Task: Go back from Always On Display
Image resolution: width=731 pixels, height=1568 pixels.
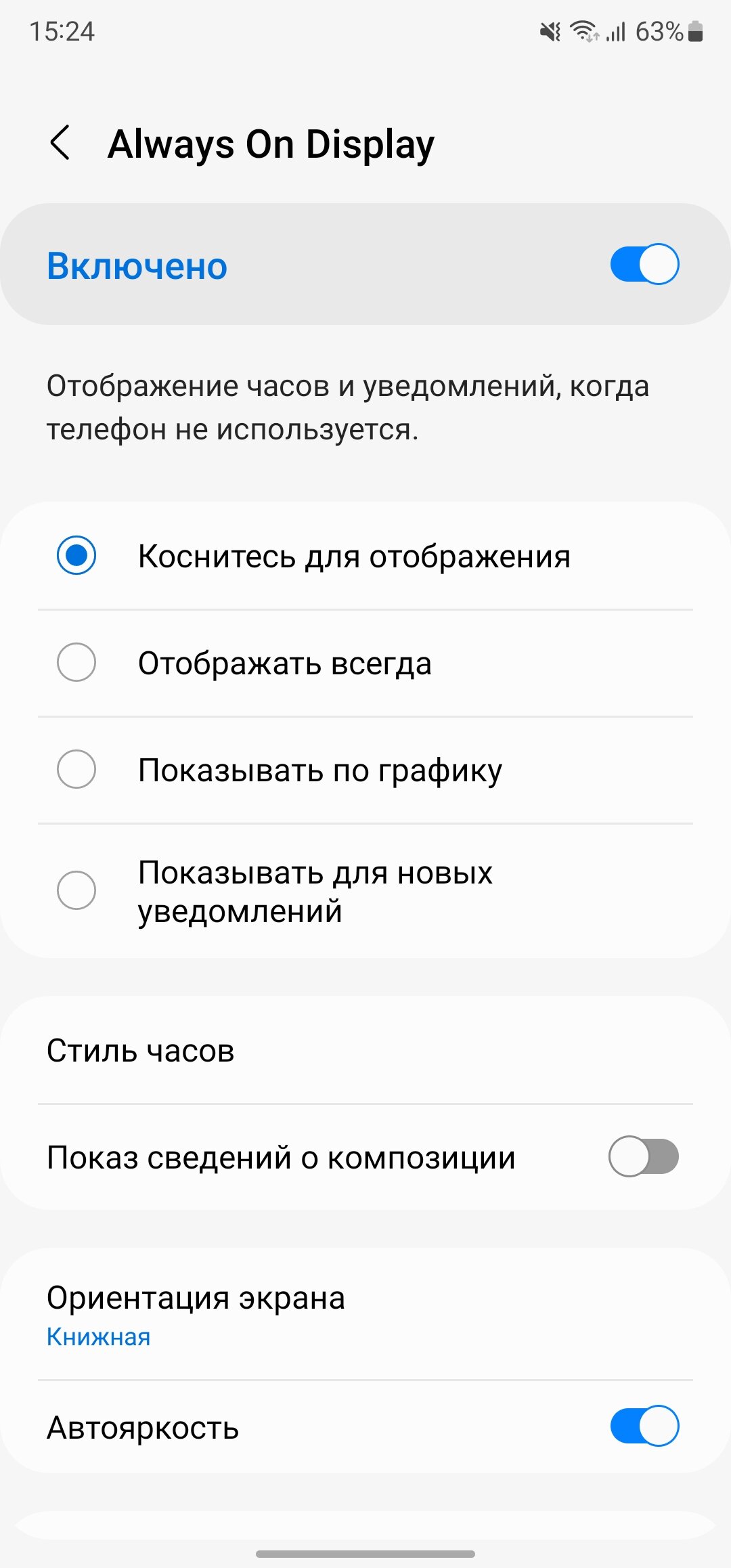Action: click(x=60, y=144)
